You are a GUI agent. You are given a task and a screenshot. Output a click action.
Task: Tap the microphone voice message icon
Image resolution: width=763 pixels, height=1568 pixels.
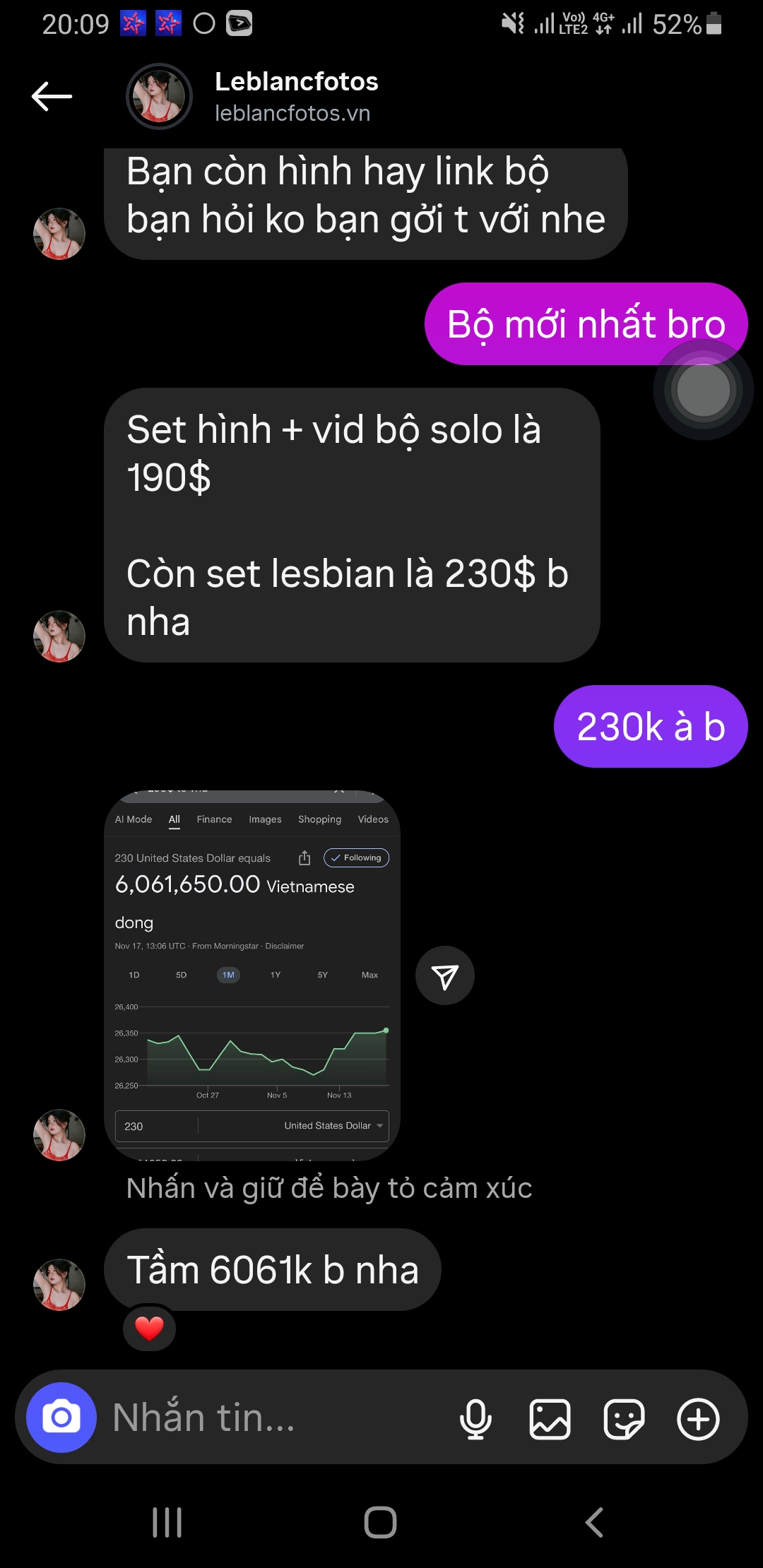click(475, 1418)
